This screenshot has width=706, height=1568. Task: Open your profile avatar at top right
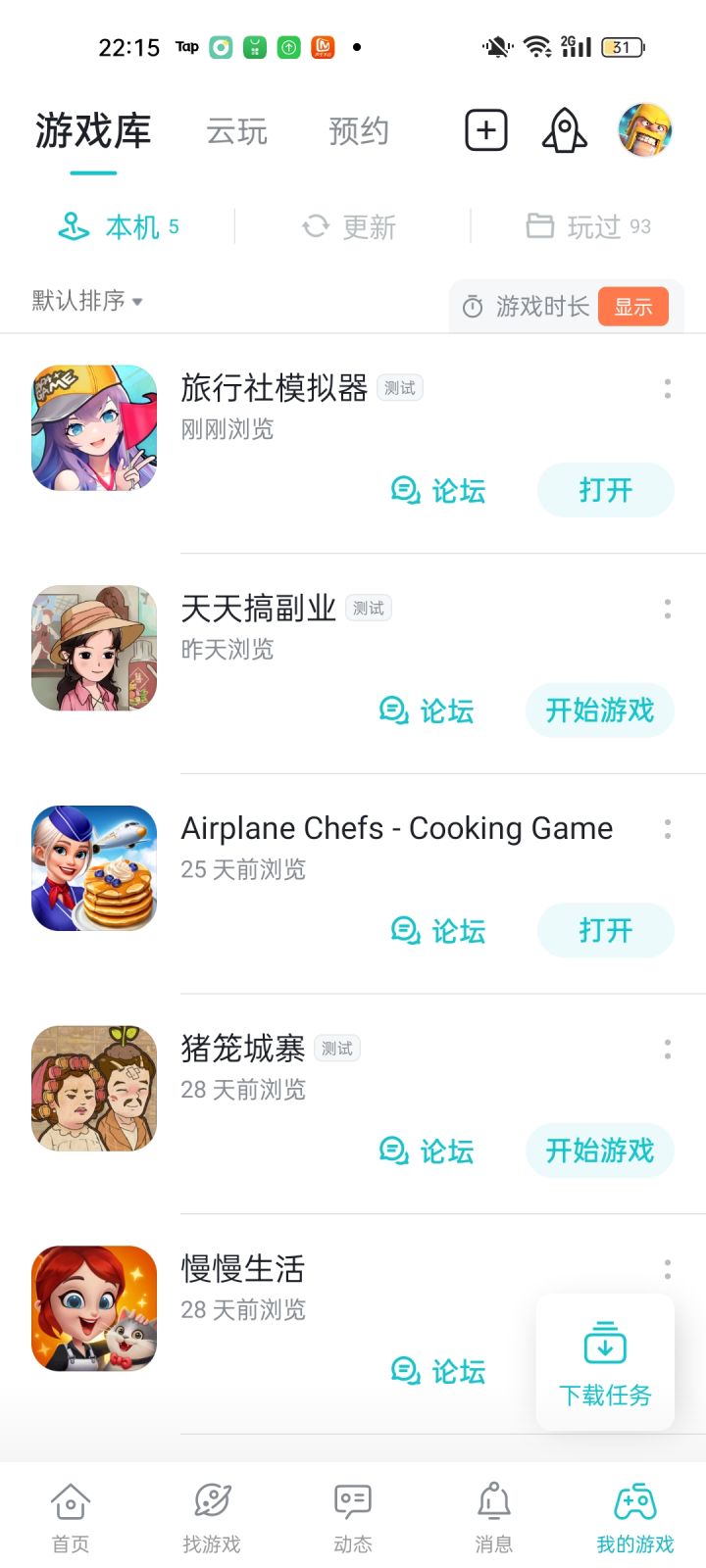644,129
